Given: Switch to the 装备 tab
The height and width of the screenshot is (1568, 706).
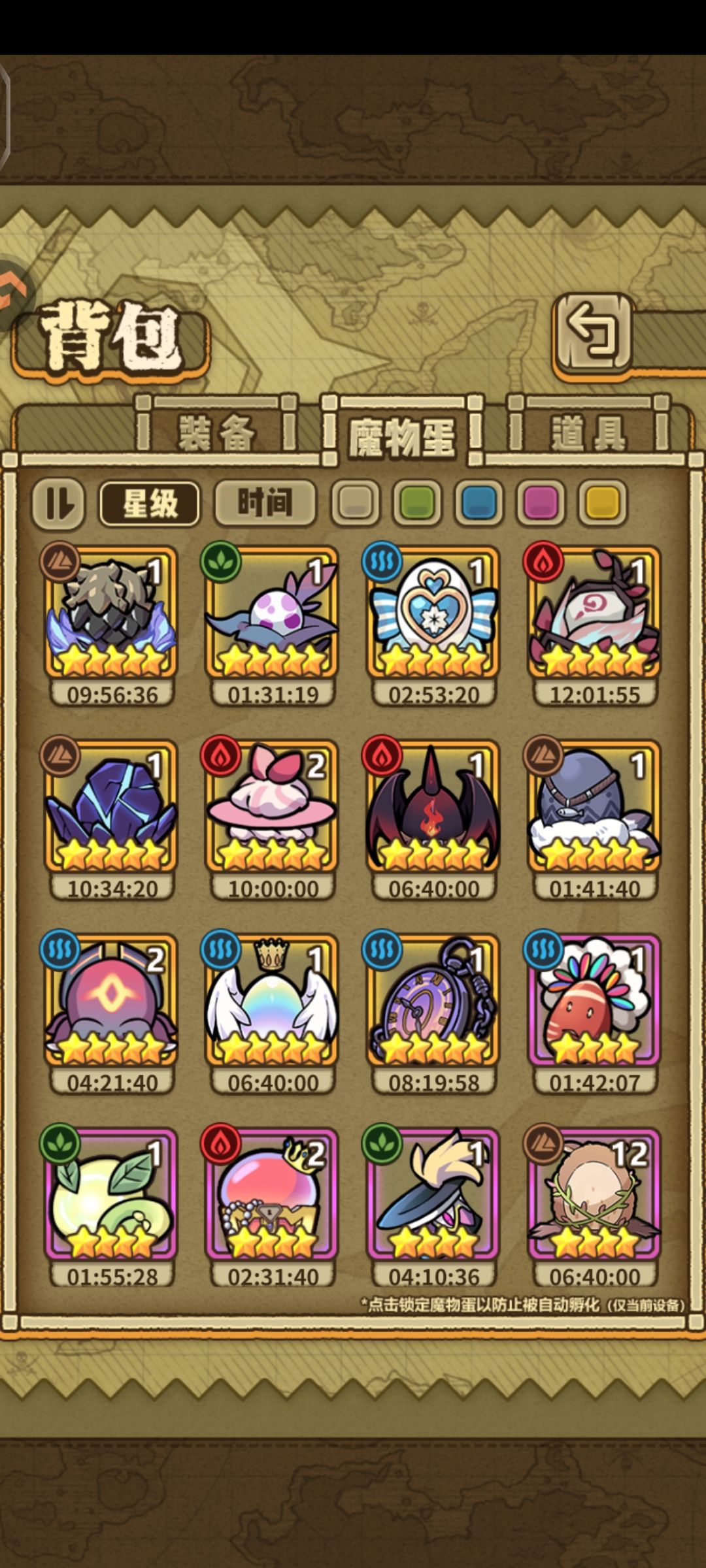Looking at the screenshot, I should 216,433.
